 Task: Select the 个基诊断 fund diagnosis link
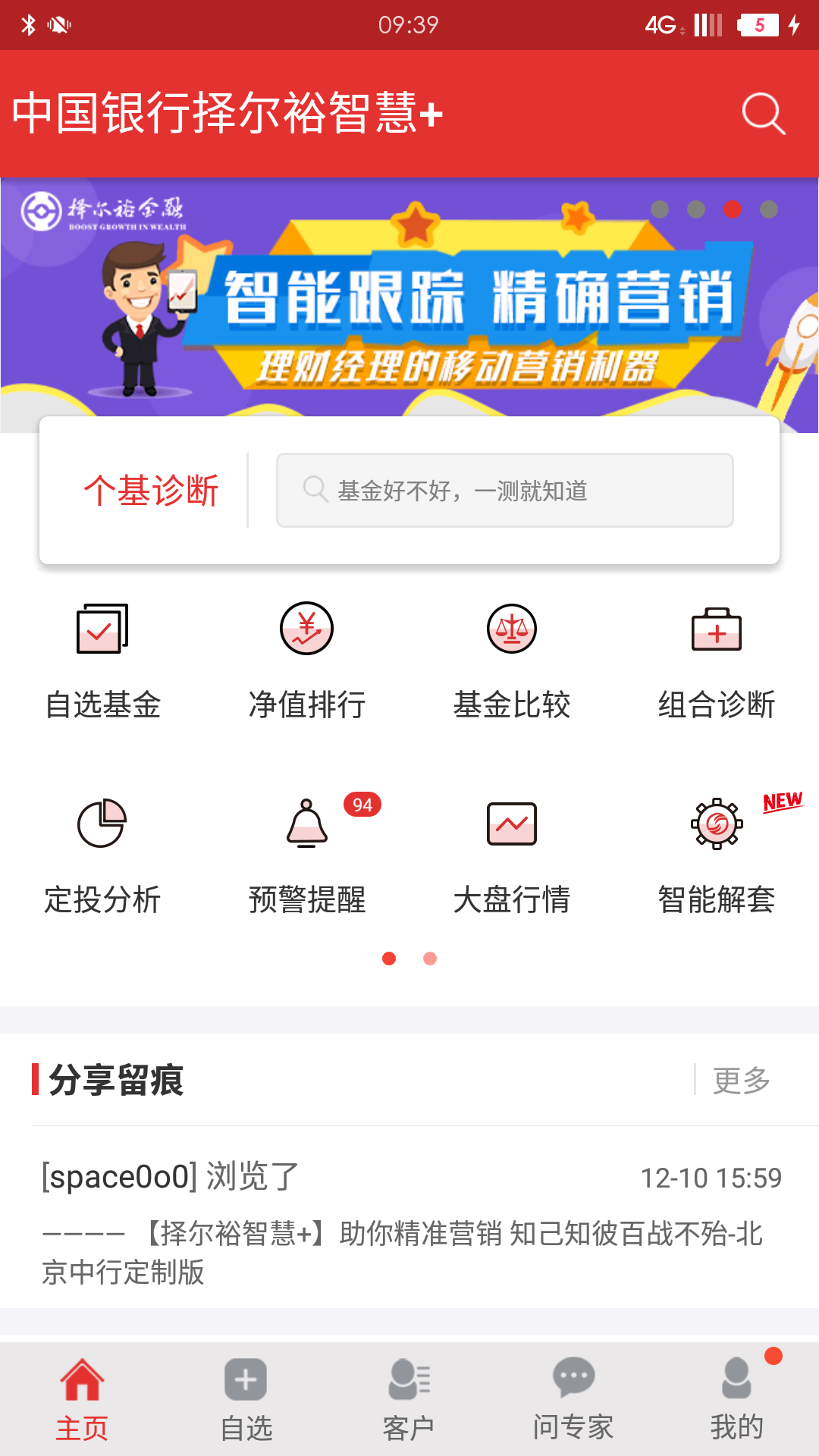(x=152, y=490)
